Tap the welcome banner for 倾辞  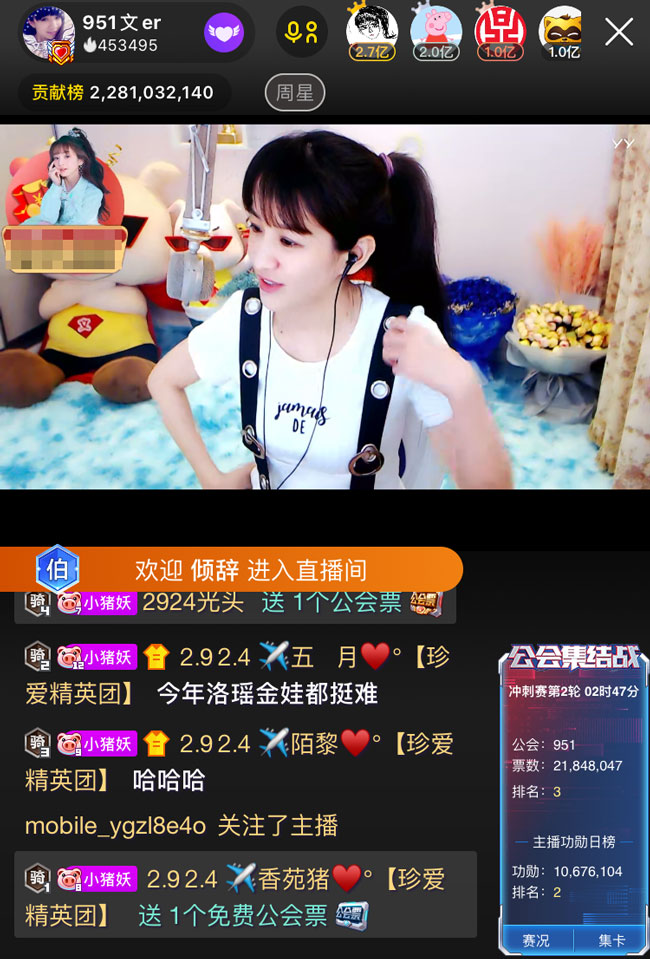point(250,570)
